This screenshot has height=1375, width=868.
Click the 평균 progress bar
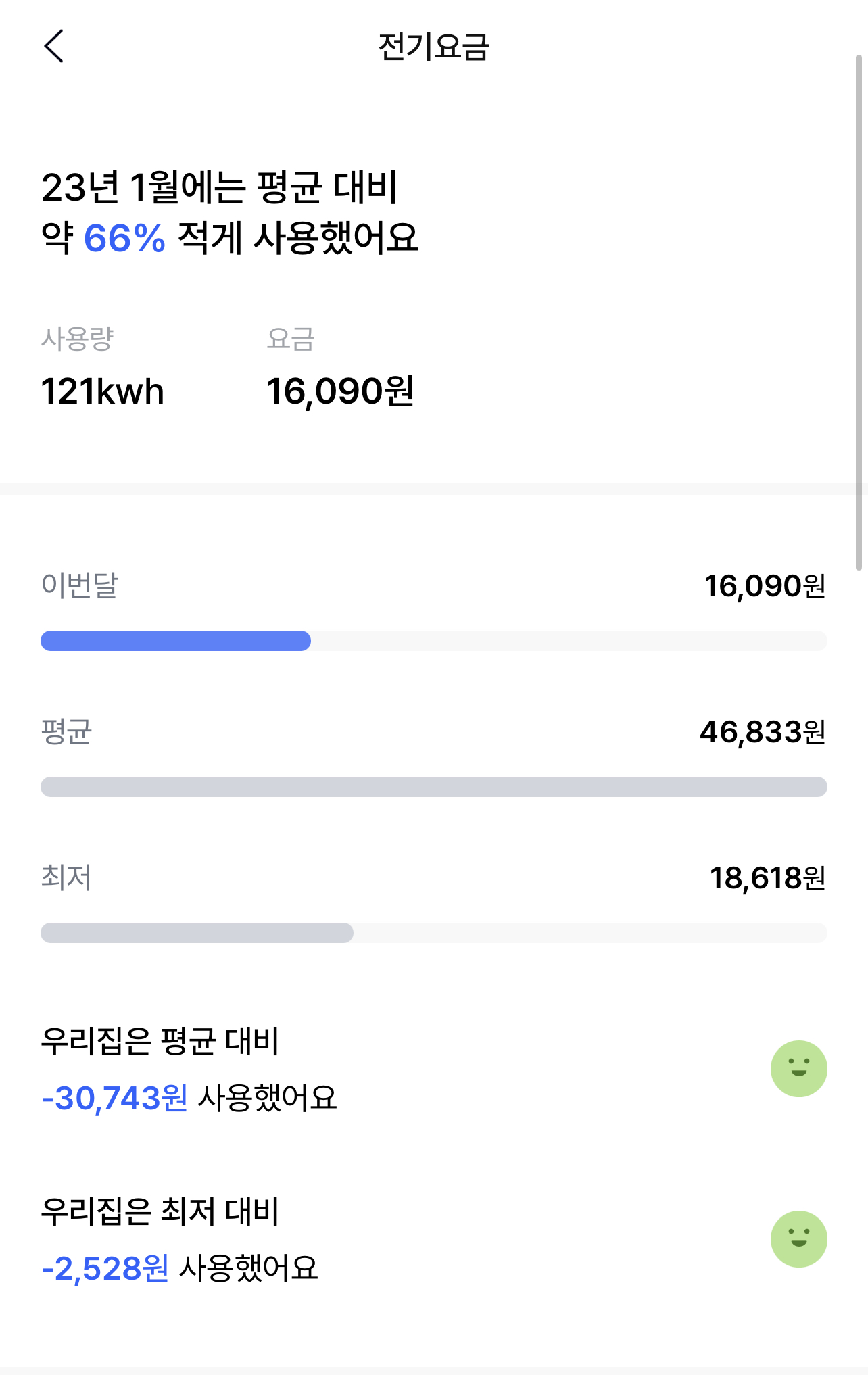pos(433,788)
